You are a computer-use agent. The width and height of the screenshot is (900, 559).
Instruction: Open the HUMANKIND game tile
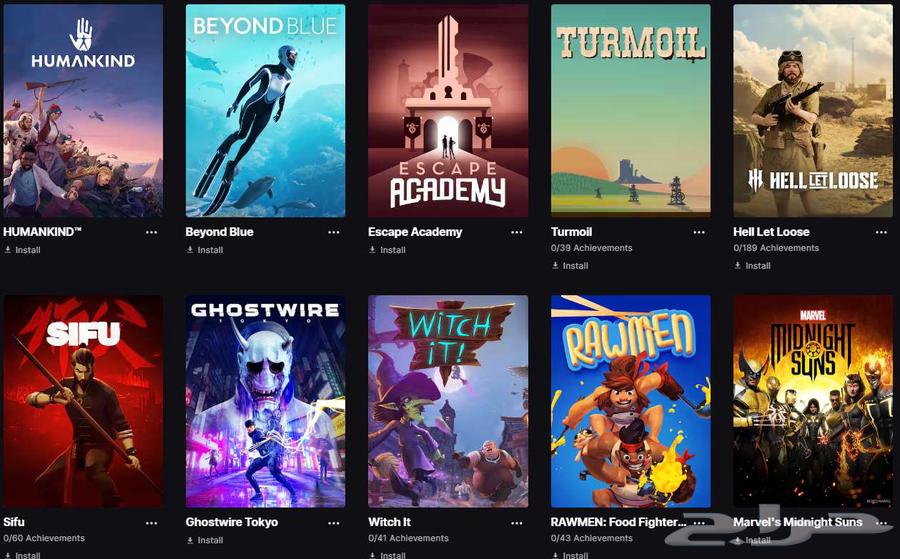(83, 110)
